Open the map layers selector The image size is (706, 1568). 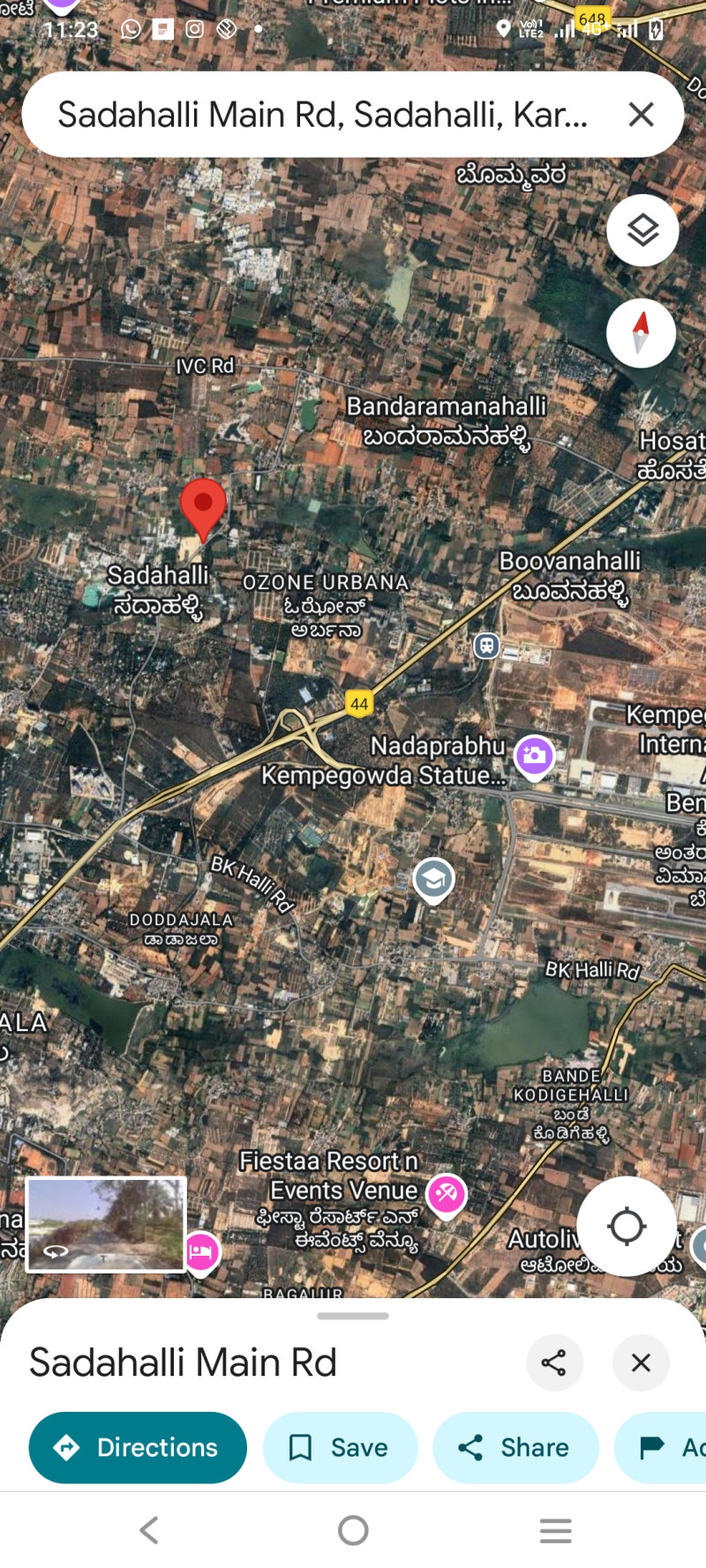tap(642, 230)
